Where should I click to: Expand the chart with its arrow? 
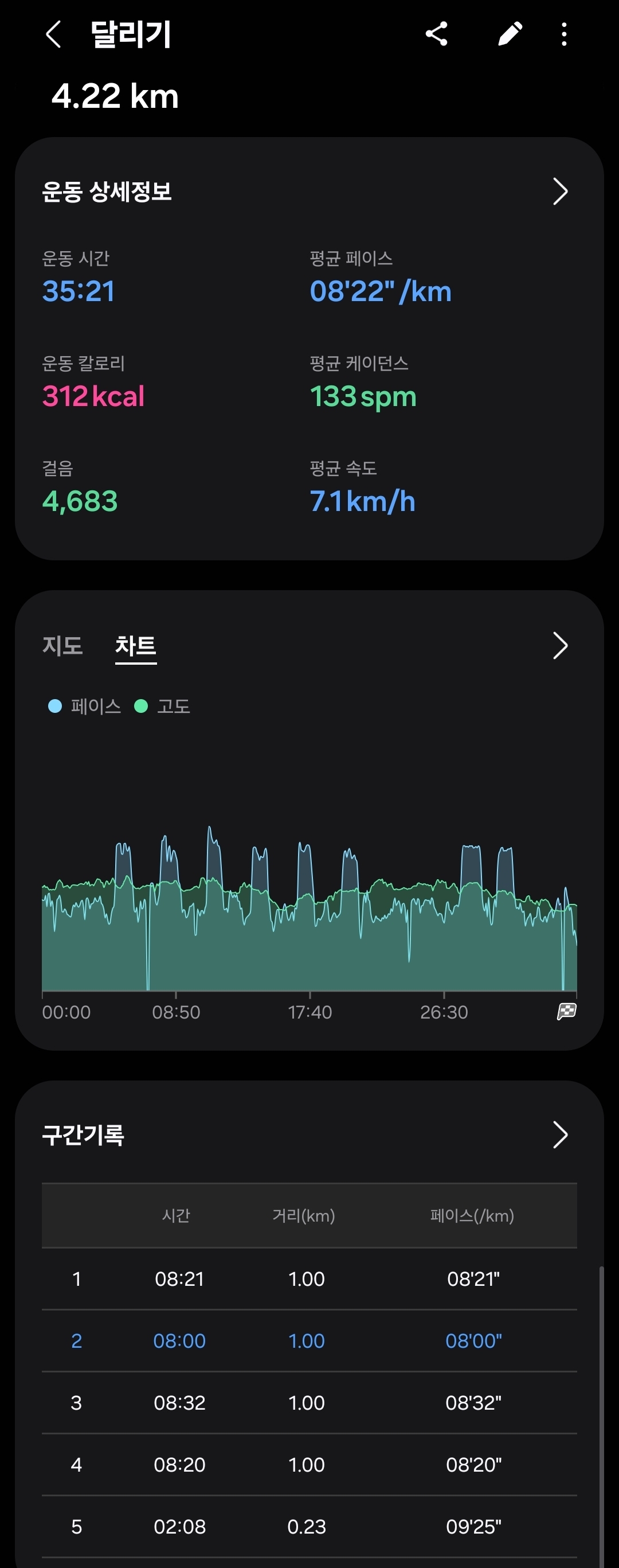[560, 646]
